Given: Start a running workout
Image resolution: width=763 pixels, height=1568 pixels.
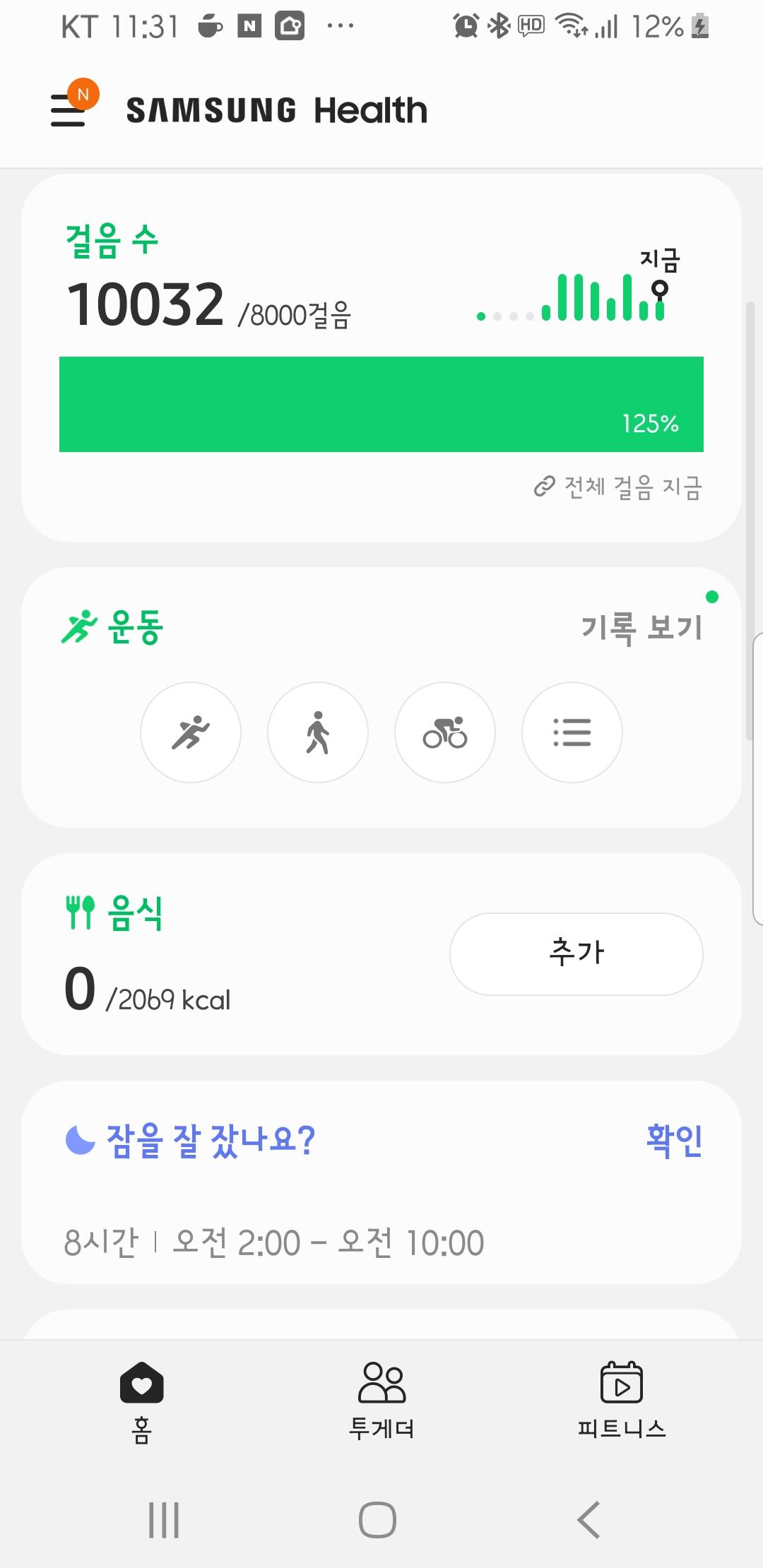Looking at the screenshot, I should pos(191,732).
